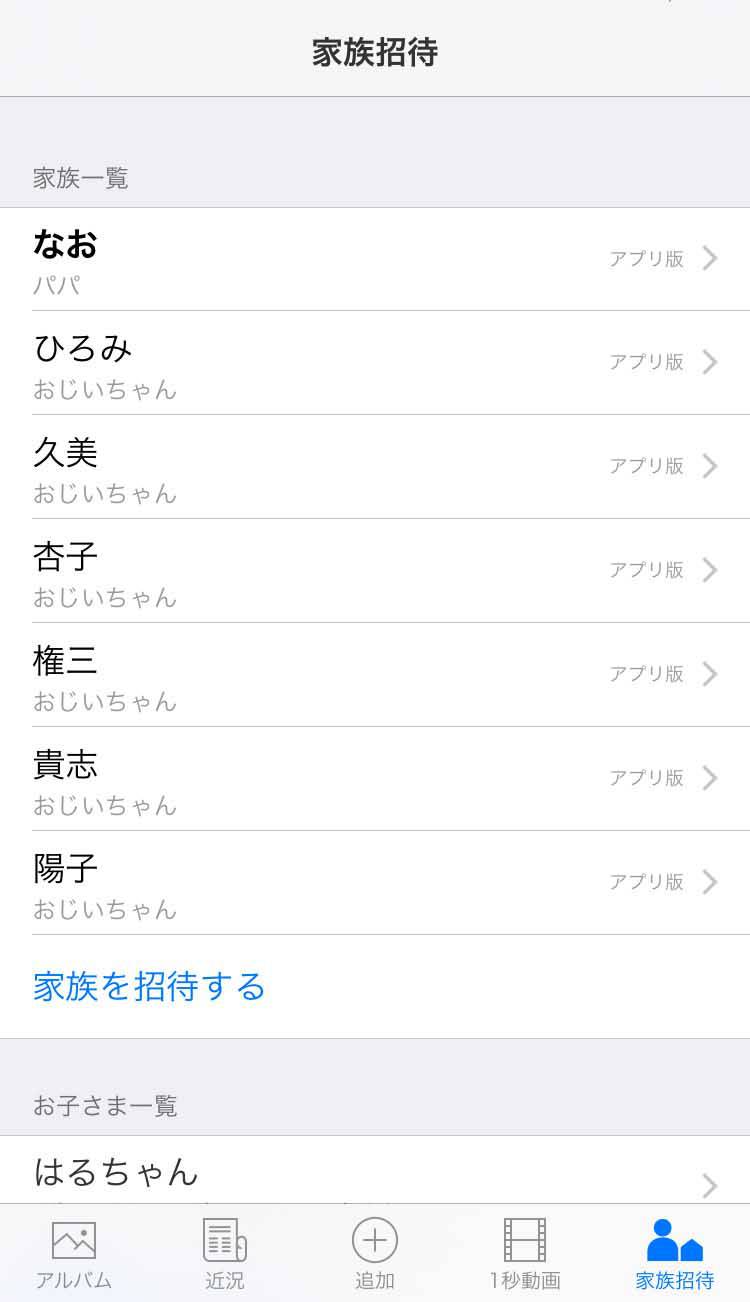
Task: Open 陽子's family member entry
Action: pyautogui.click(x=375, y=883)
